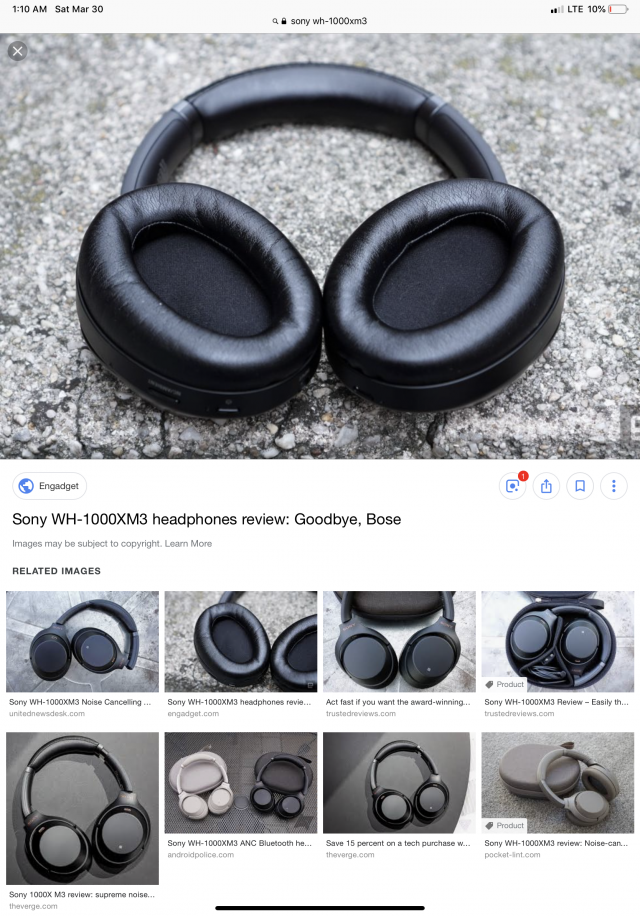The image size is (640, 916).
Task: Open the three-dot overflow menu
Action: [x=613, y=486]
